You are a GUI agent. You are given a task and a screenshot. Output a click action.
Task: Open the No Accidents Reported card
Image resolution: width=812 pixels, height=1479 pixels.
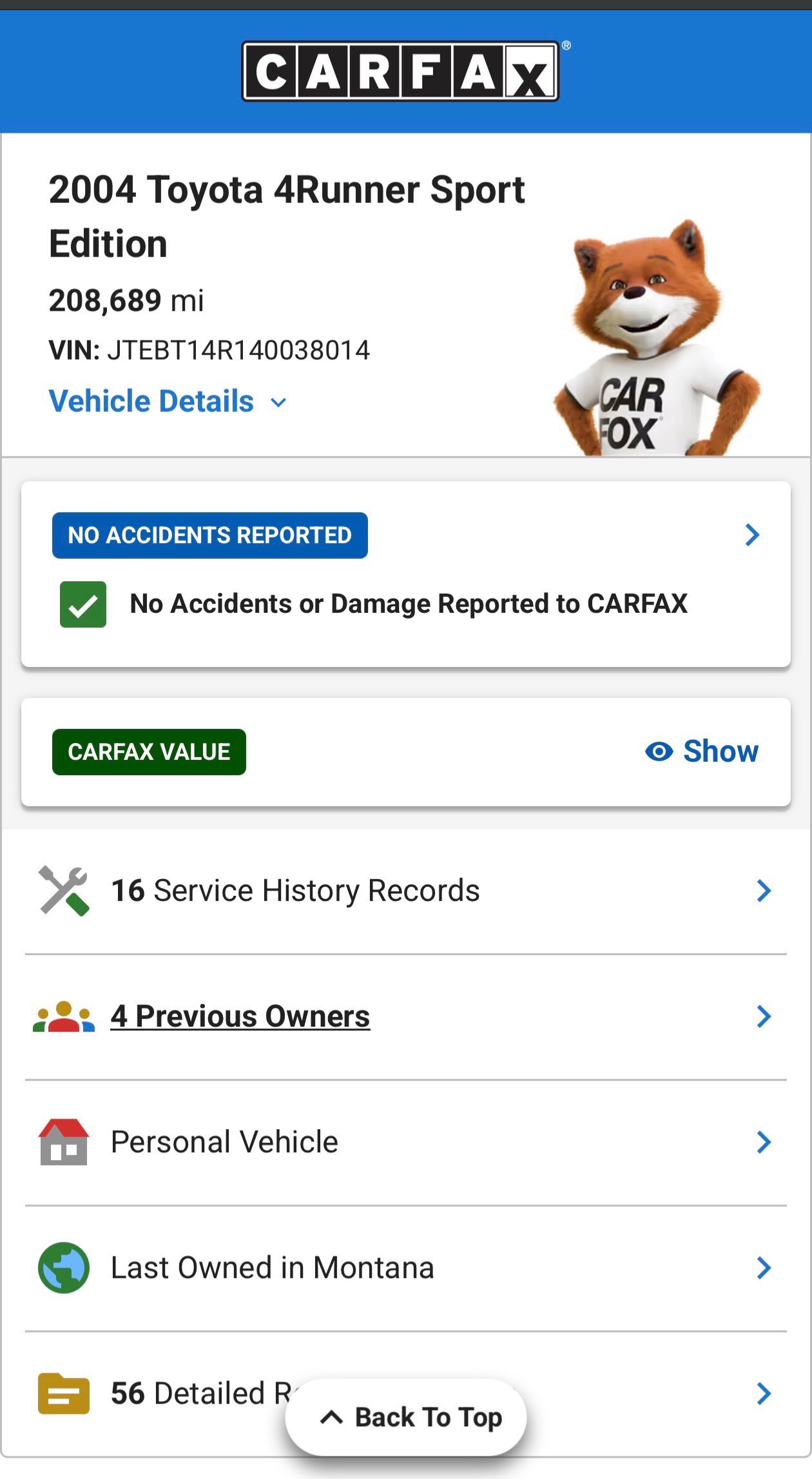[406, 574]
